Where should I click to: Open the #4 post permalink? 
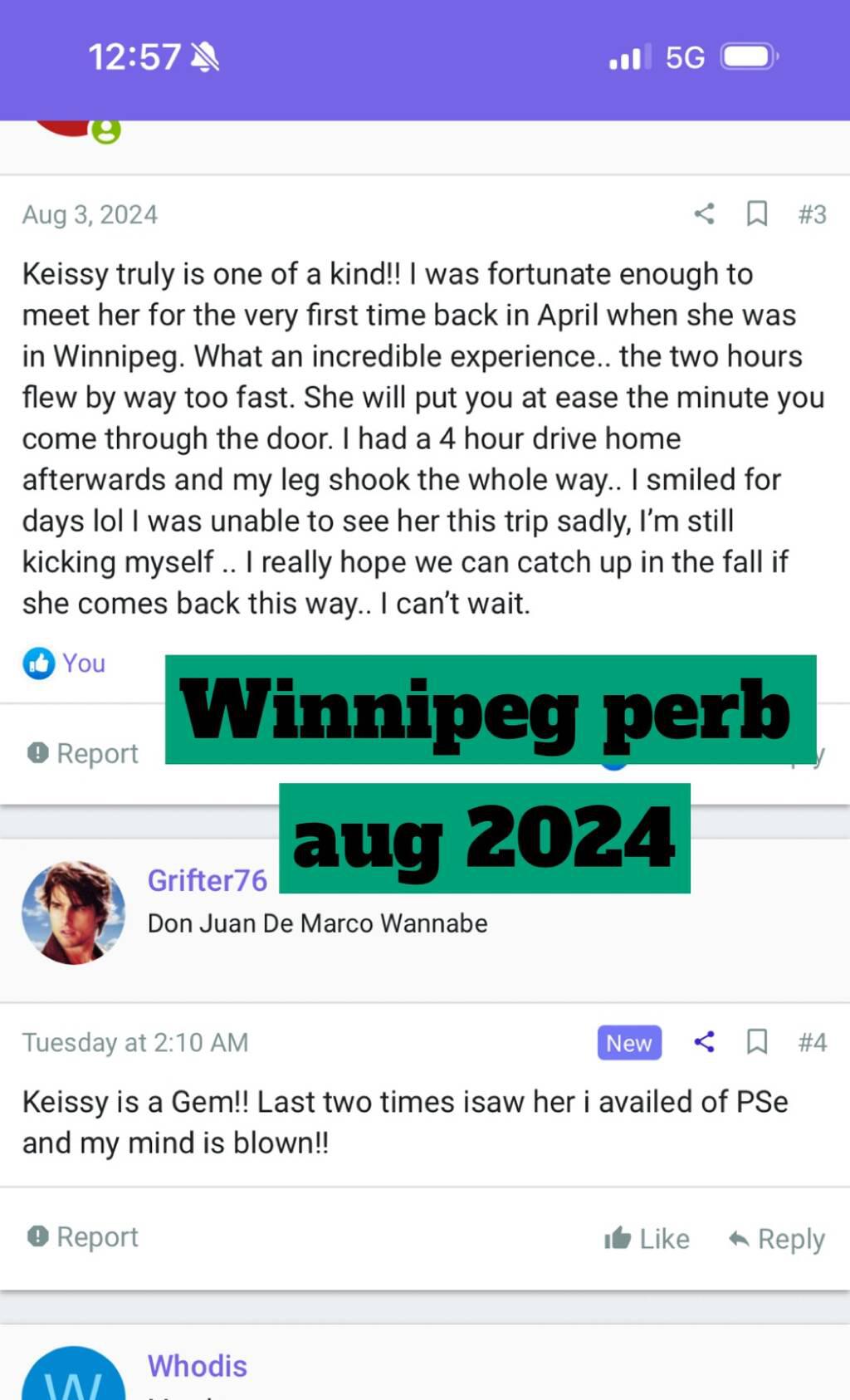(x=812, y=1042)
